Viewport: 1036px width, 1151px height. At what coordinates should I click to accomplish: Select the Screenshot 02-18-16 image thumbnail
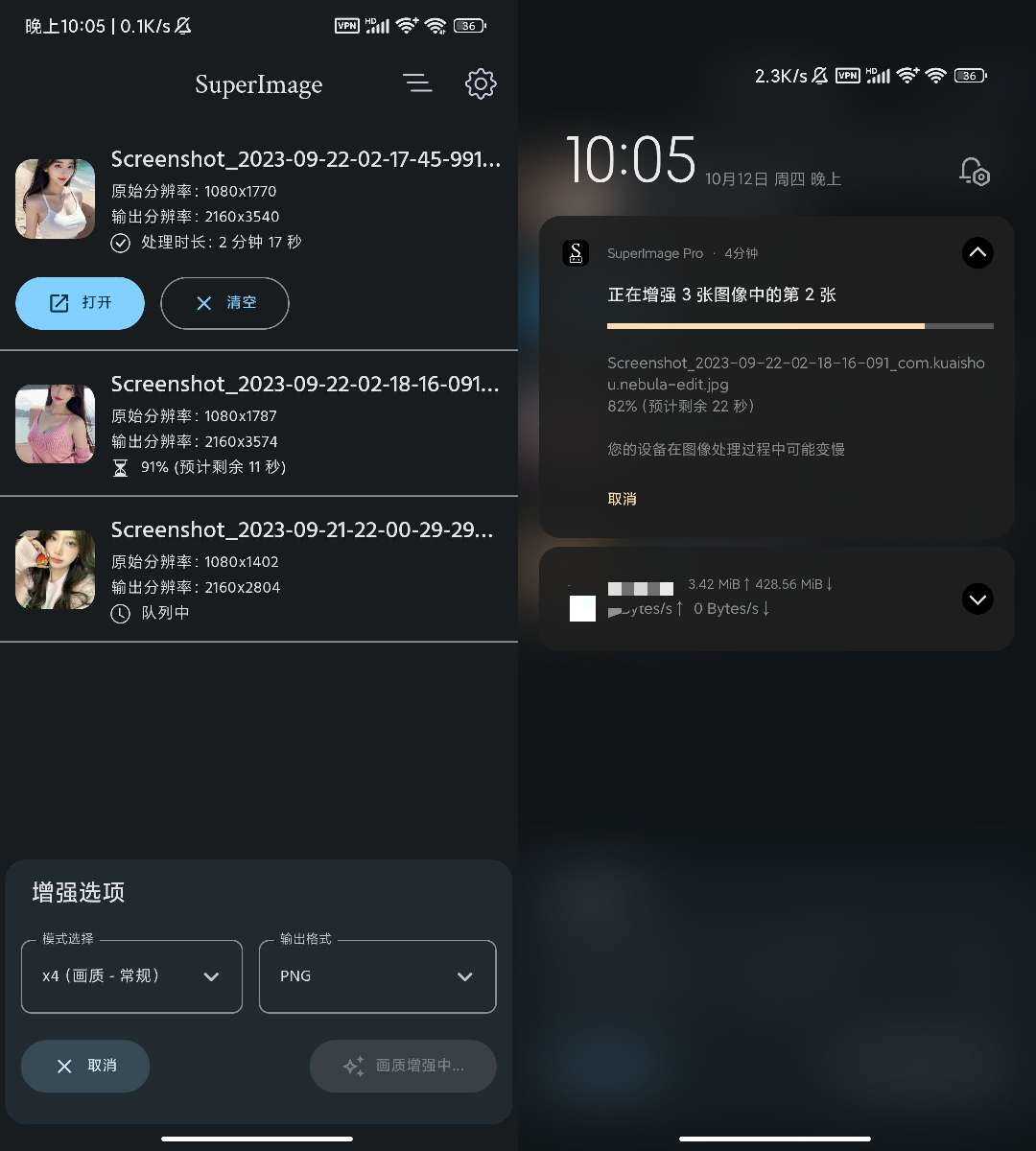tap(56, 424)
